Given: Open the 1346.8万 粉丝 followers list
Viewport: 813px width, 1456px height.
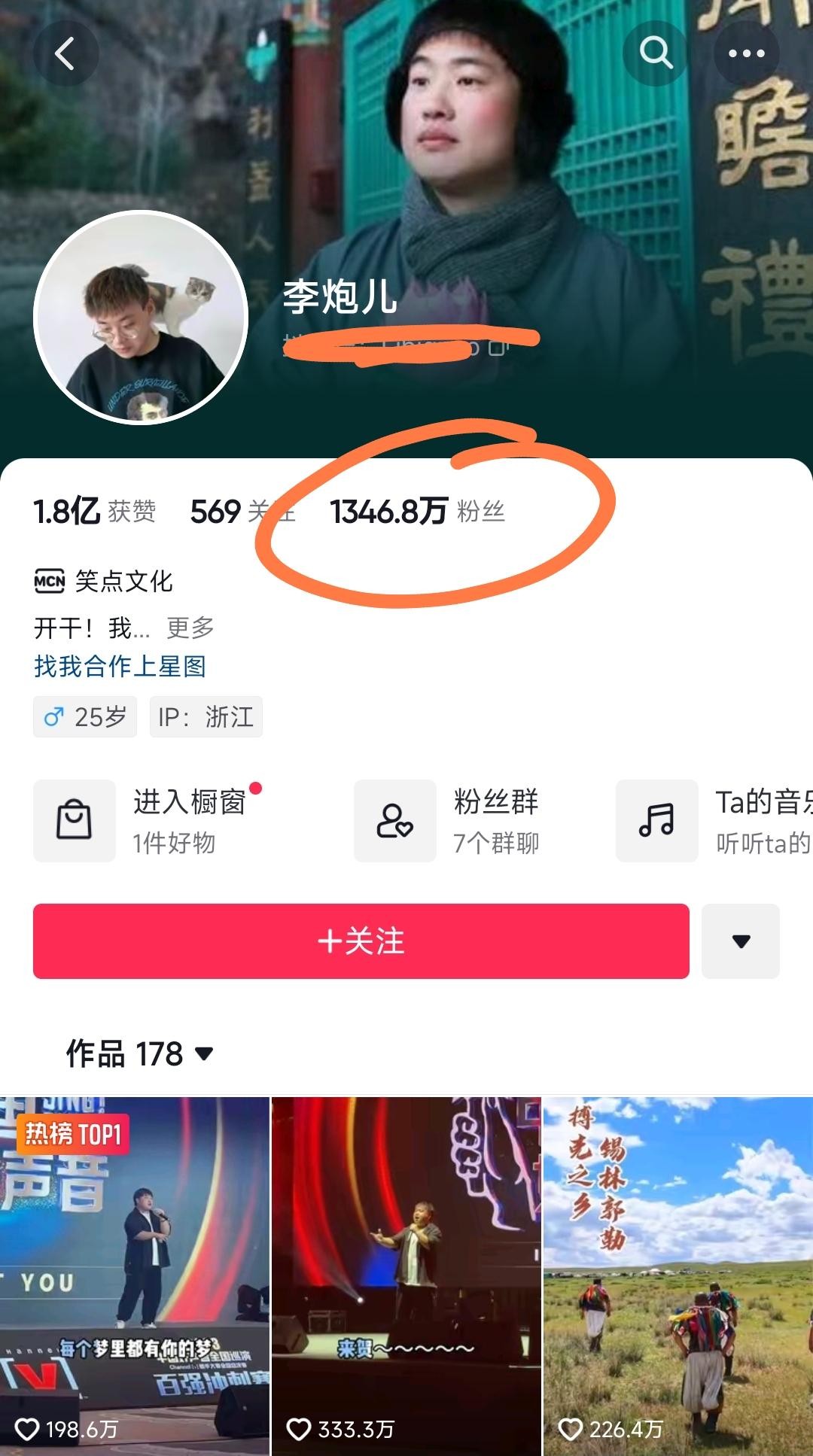Looking at the screenshot, I should [x=418, y=512].
